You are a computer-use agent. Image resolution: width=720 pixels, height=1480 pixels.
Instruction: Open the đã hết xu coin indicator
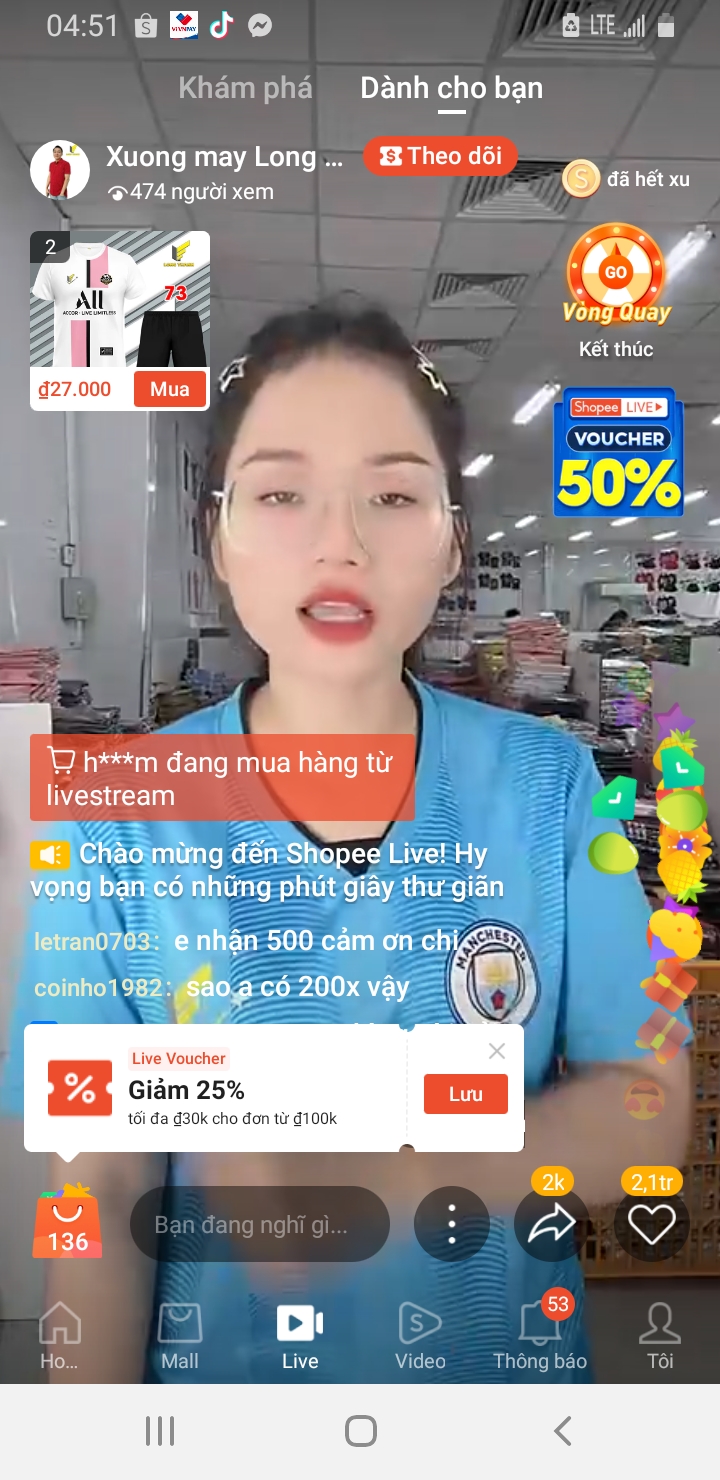click(627, 180)
